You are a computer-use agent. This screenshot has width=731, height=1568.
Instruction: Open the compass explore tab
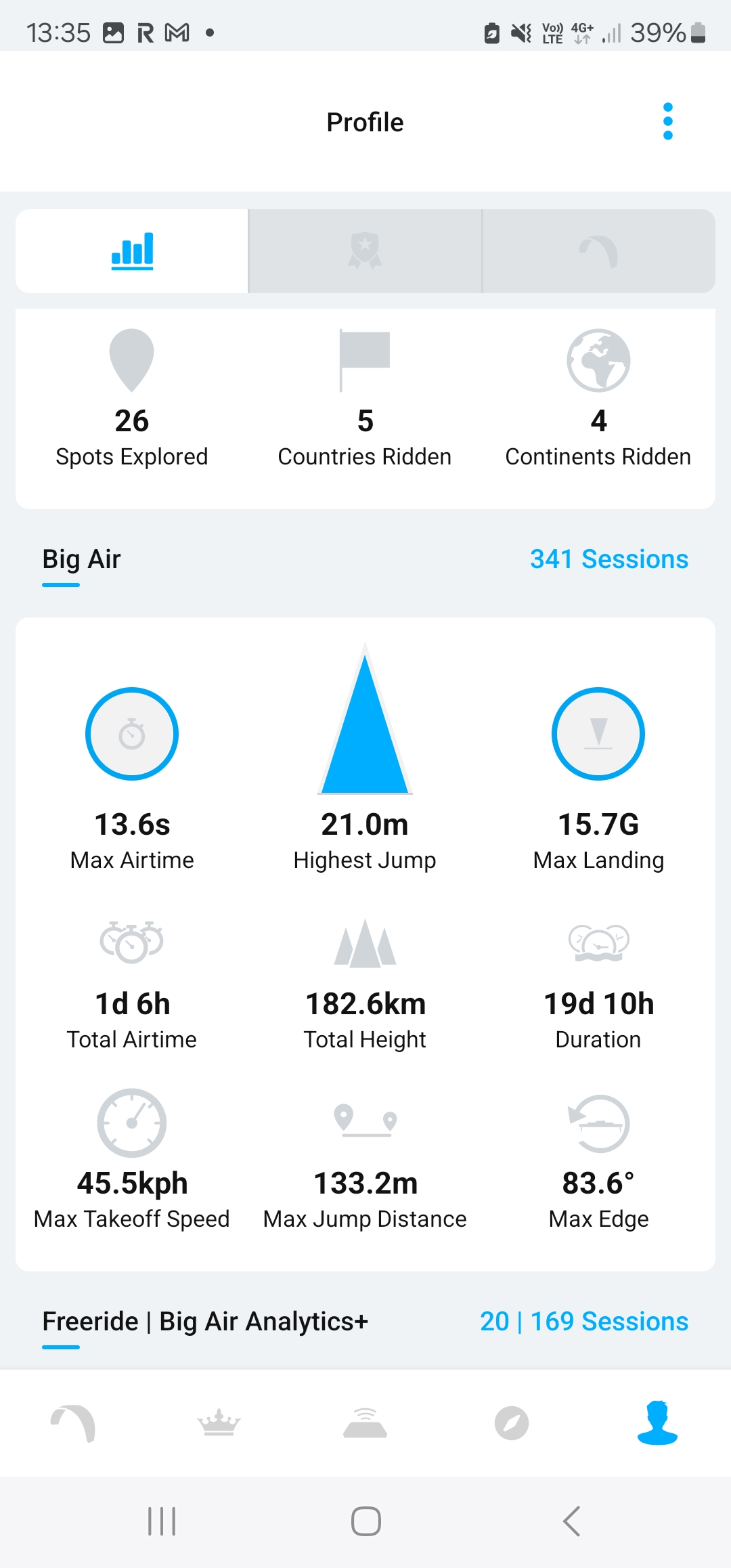(x=512, y=1423)
